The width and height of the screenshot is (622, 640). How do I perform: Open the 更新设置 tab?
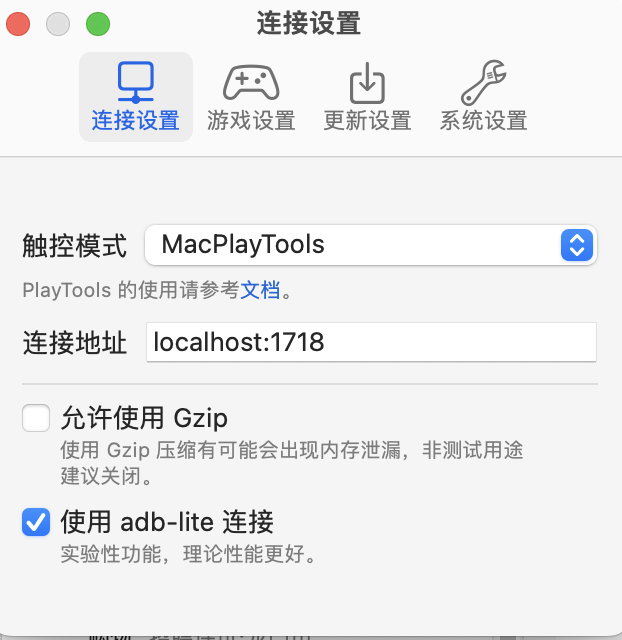point(367,97)
